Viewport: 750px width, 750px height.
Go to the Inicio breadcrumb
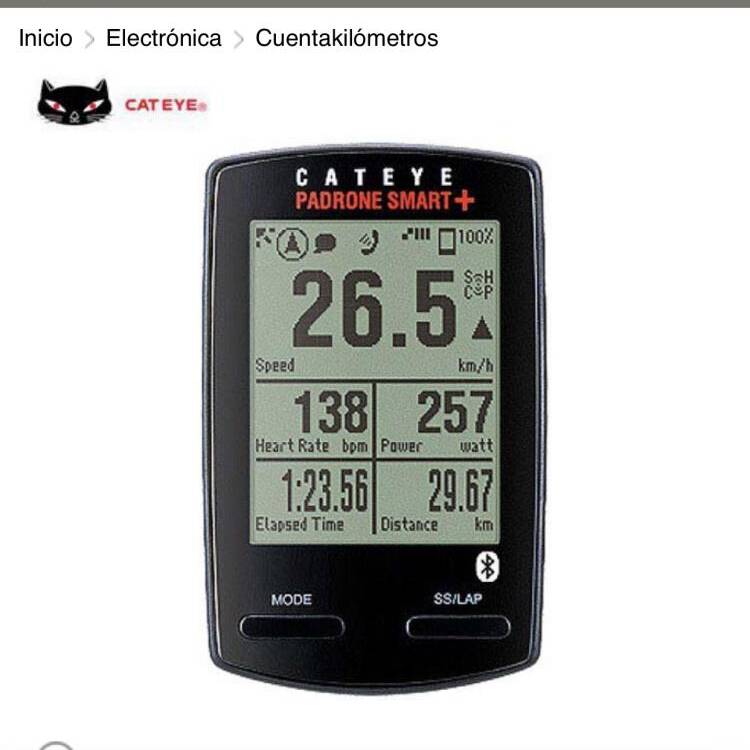pos(45,39)
